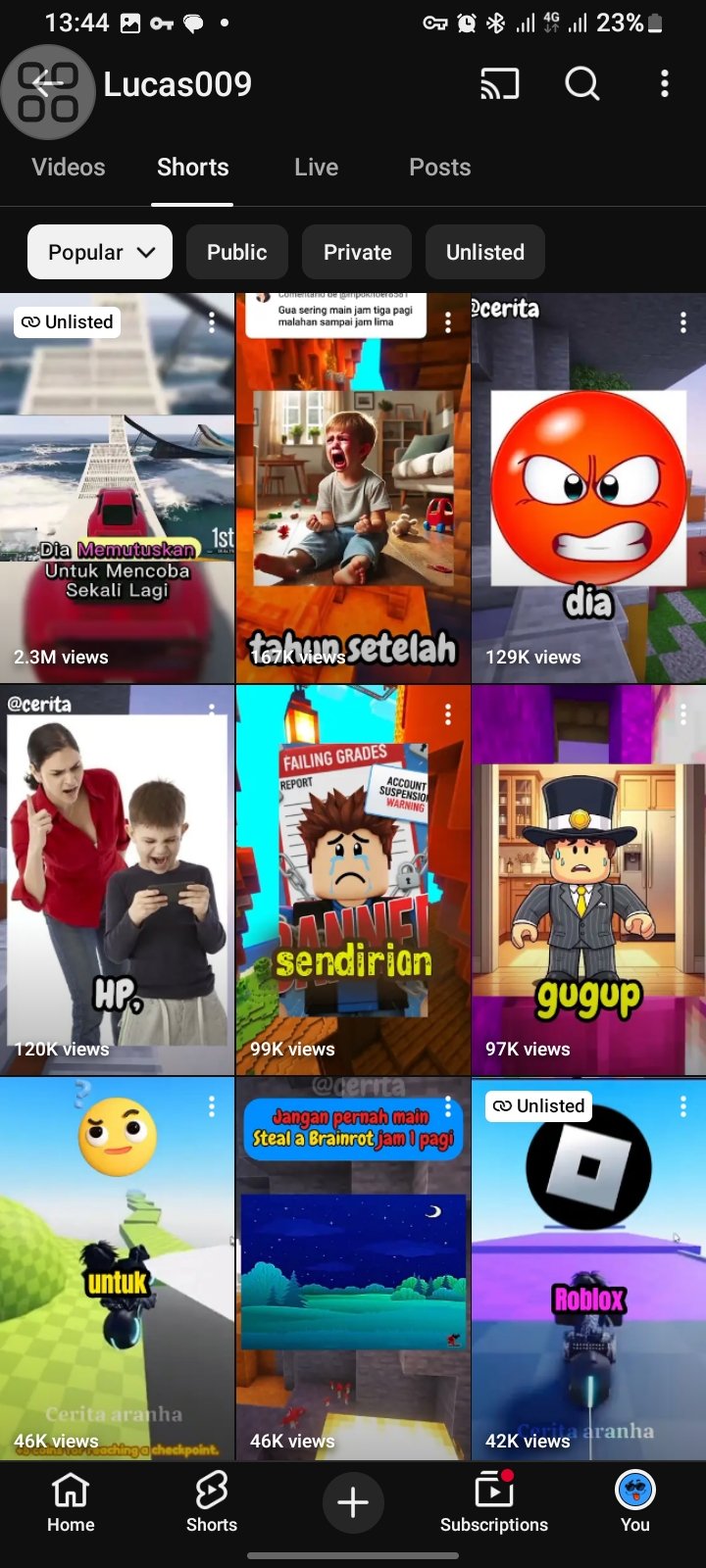Switch to the Posts tab
Screen dimensions: 706x1568
coord(439,168)
